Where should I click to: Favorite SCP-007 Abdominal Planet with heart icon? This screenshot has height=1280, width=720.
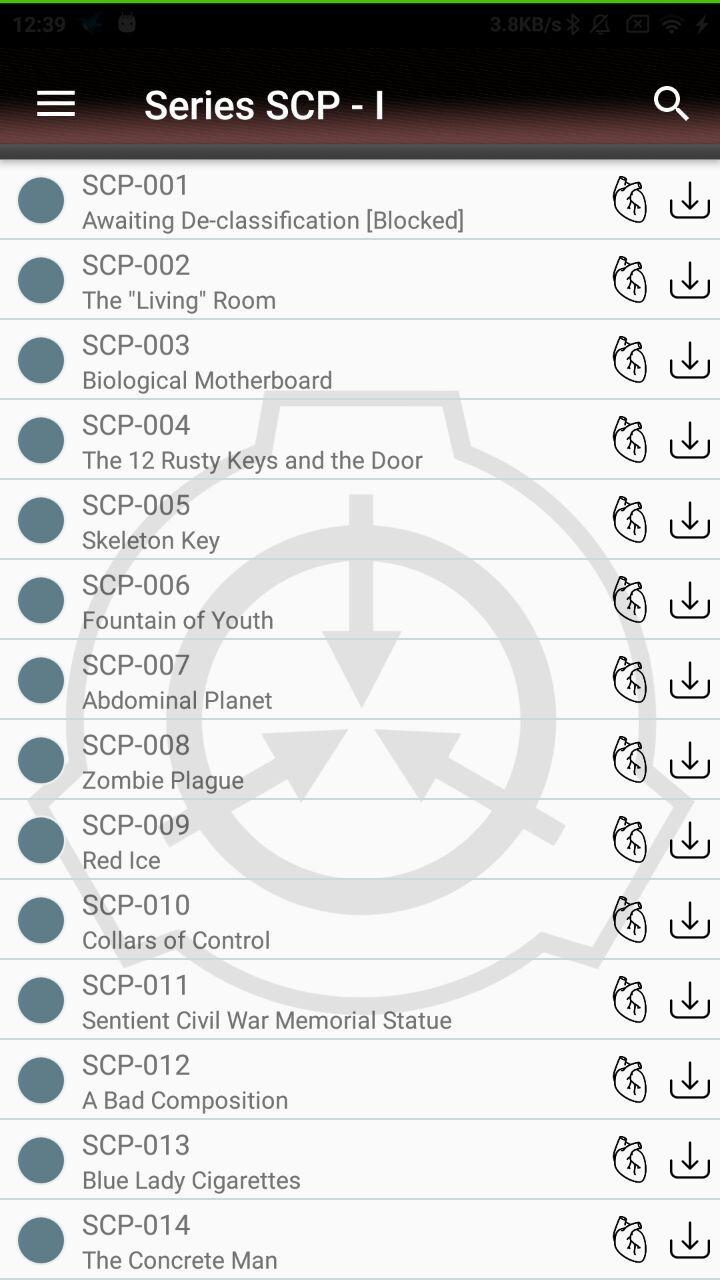(x=630, y=680)
